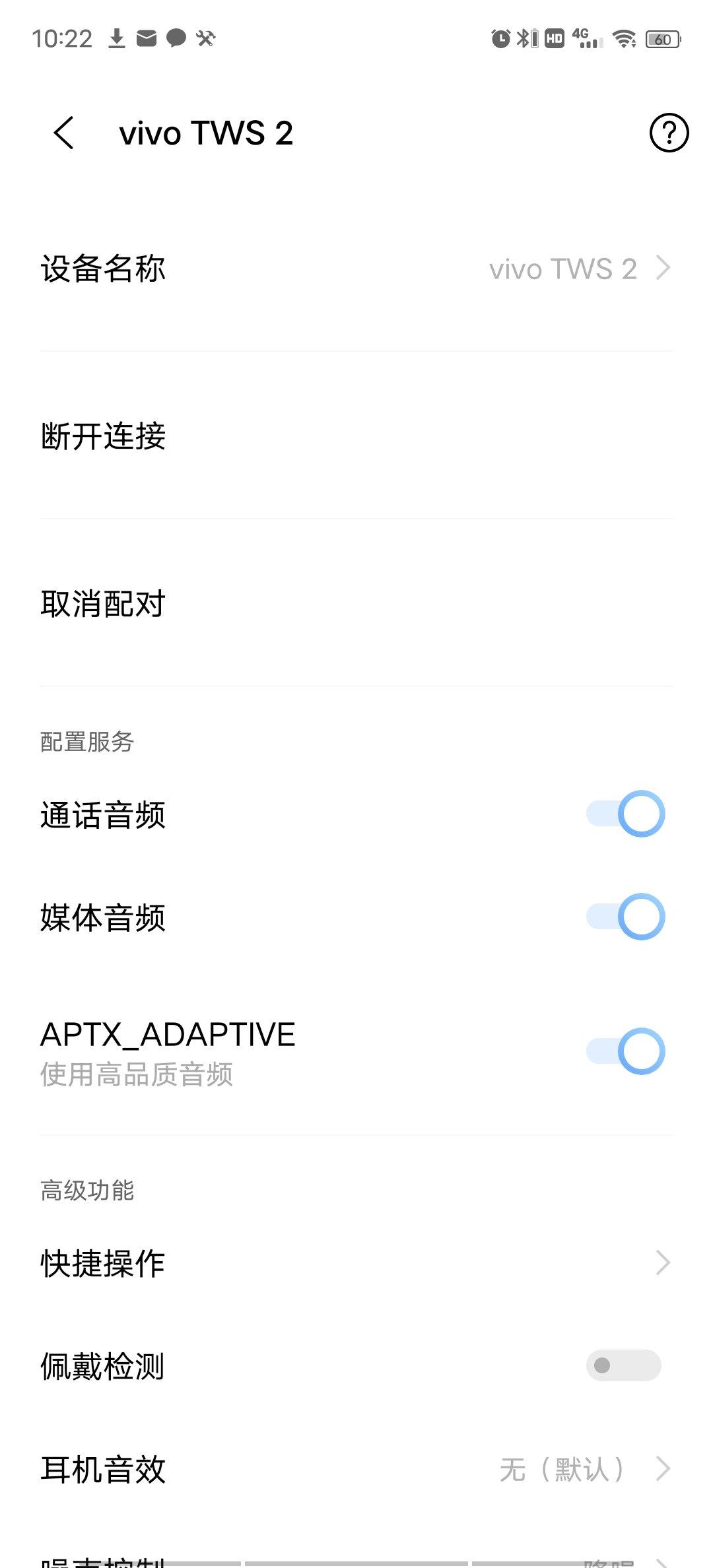Disable the APTX_ADAPTIVE high quality audio switch

coord(625,1051)
